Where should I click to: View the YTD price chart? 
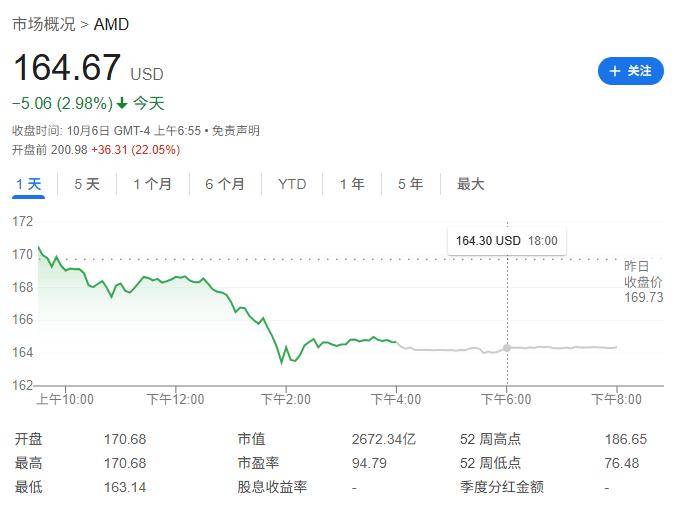292,184
